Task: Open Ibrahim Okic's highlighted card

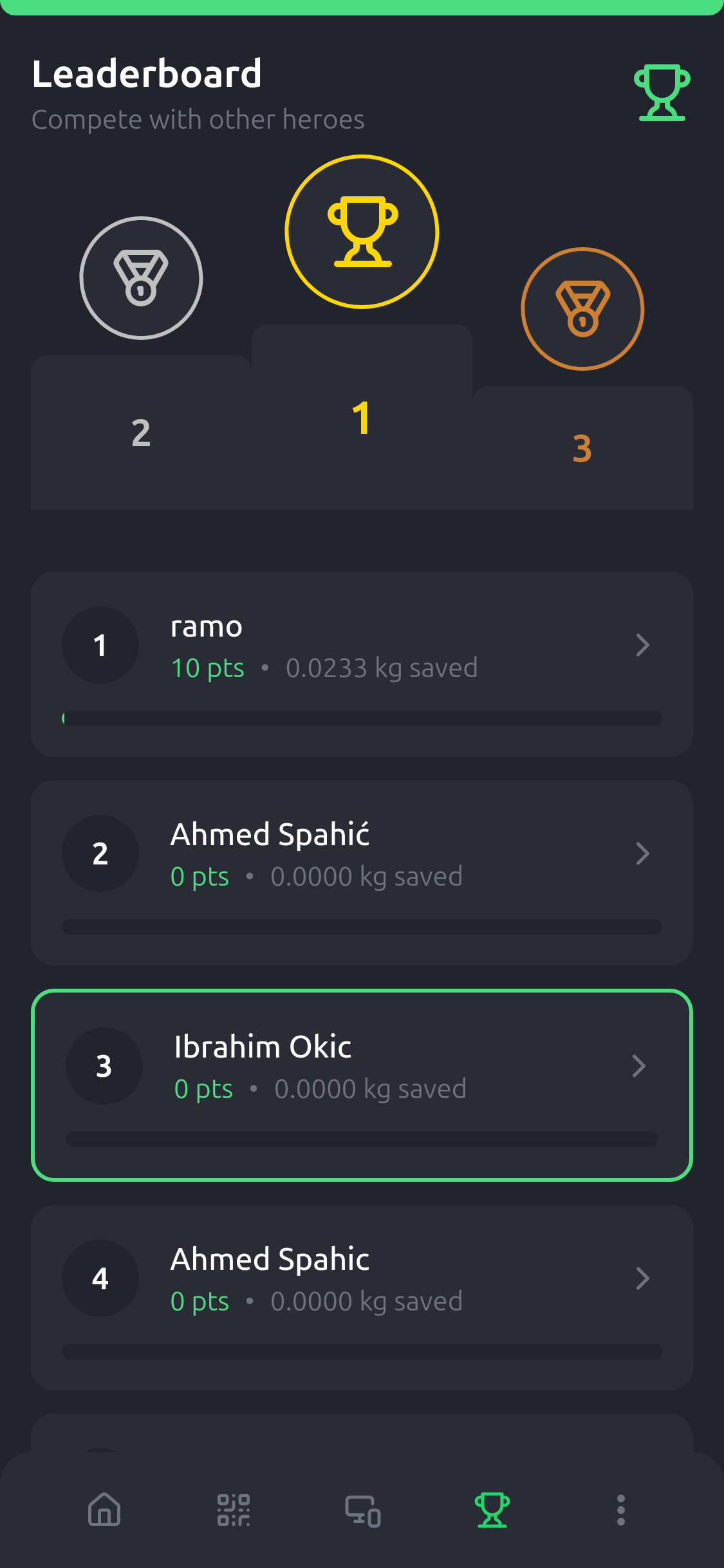Action: coord(362,1084)
